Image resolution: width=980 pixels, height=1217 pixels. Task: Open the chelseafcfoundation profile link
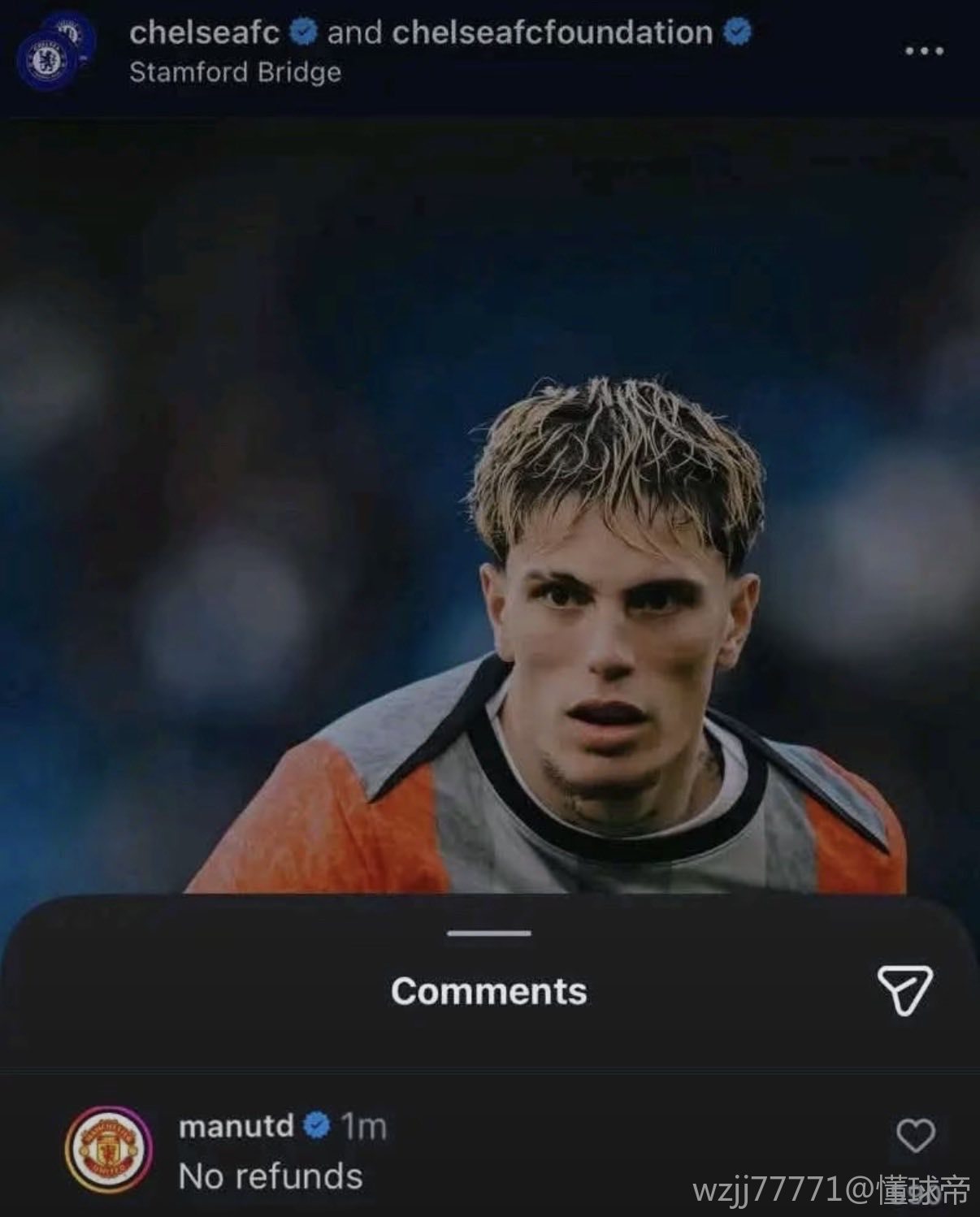[552, 32]
